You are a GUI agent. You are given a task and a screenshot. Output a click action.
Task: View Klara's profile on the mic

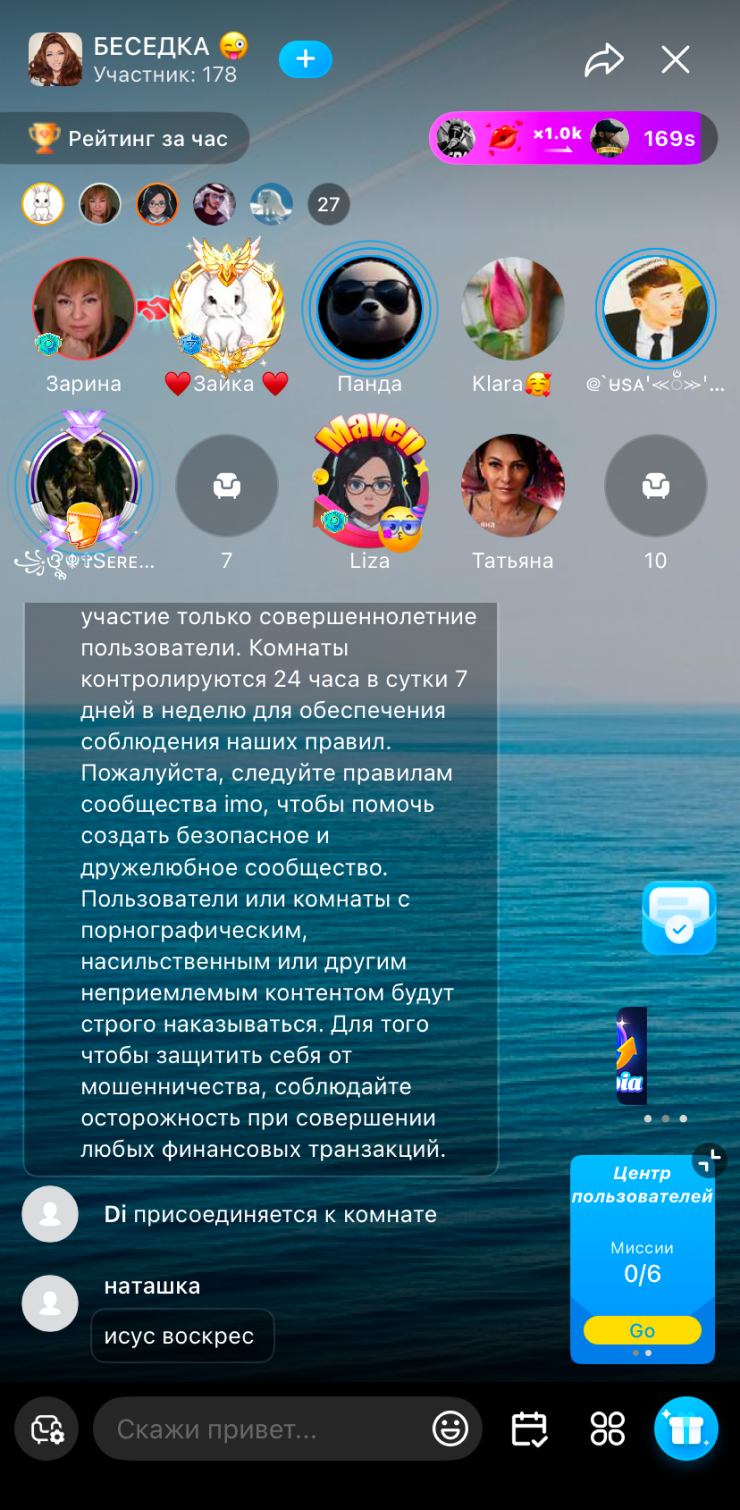[x=512, y=309]
